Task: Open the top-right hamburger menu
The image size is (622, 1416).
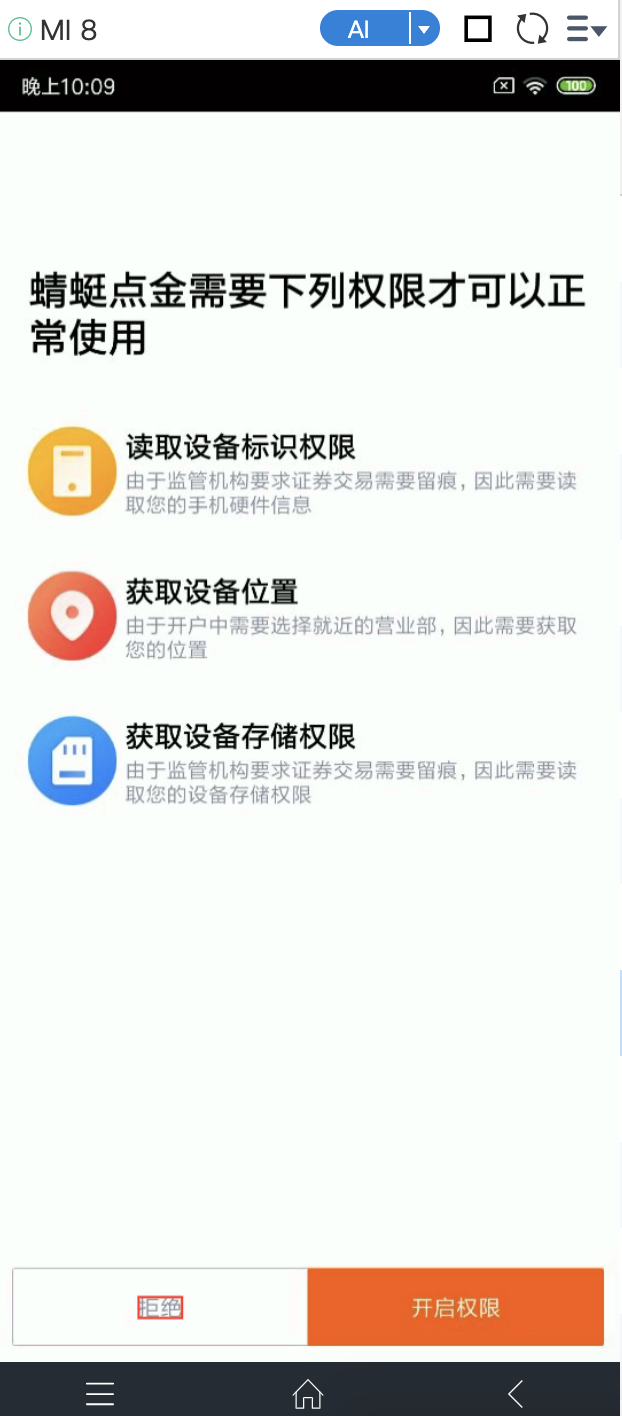Action: (585, 30)
